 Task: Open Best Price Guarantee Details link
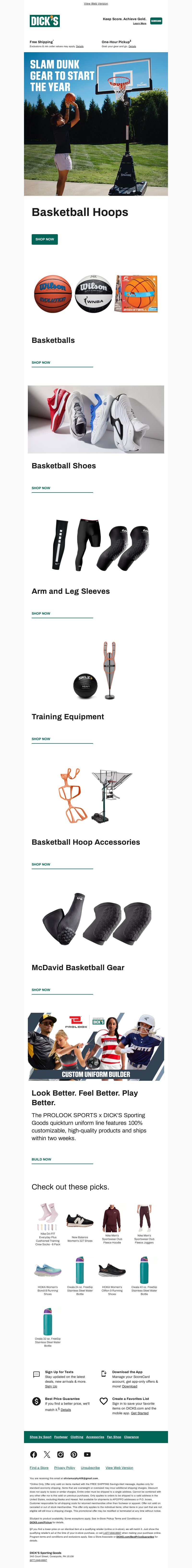pos(66,1410)
